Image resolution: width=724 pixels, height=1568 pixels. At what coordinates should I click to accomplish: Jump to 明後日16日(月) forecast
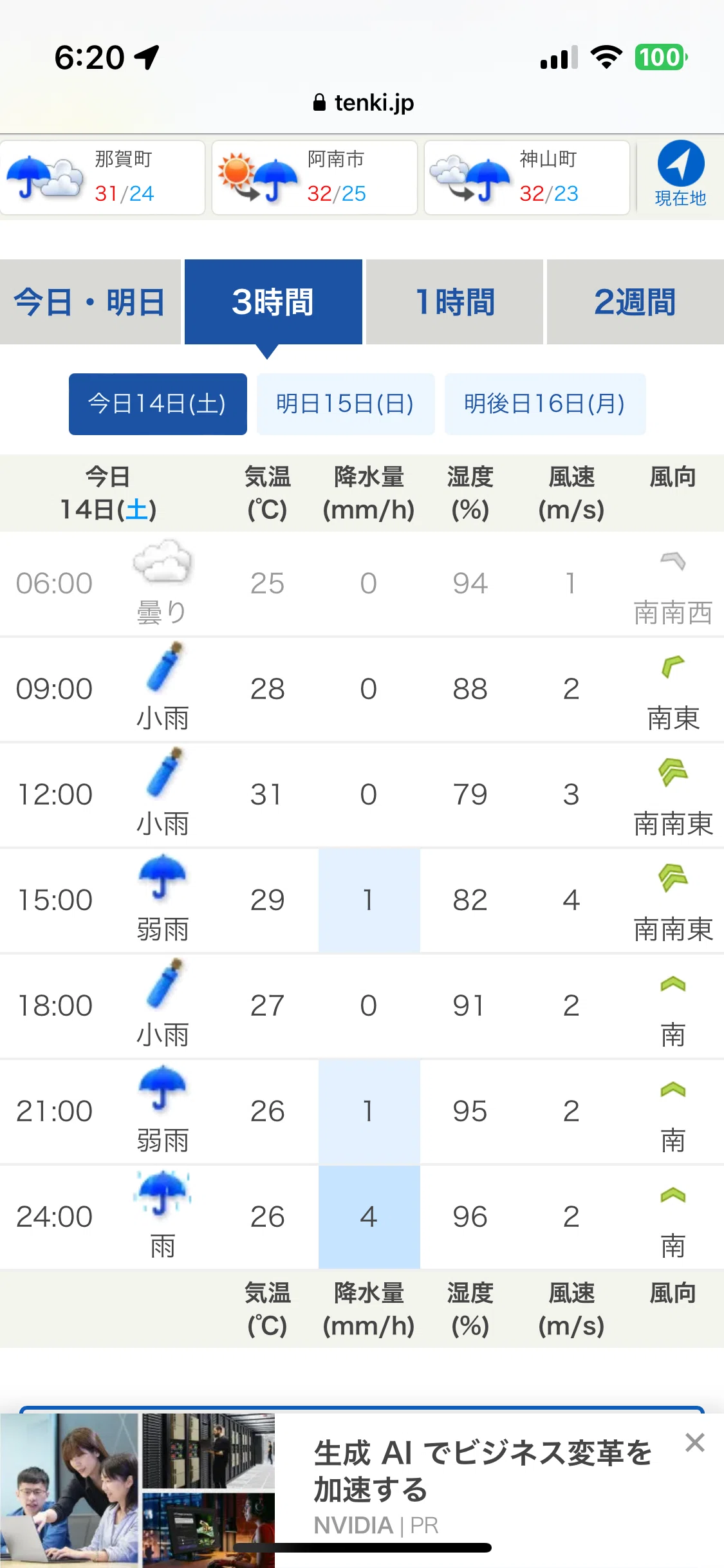pos(545,404)
